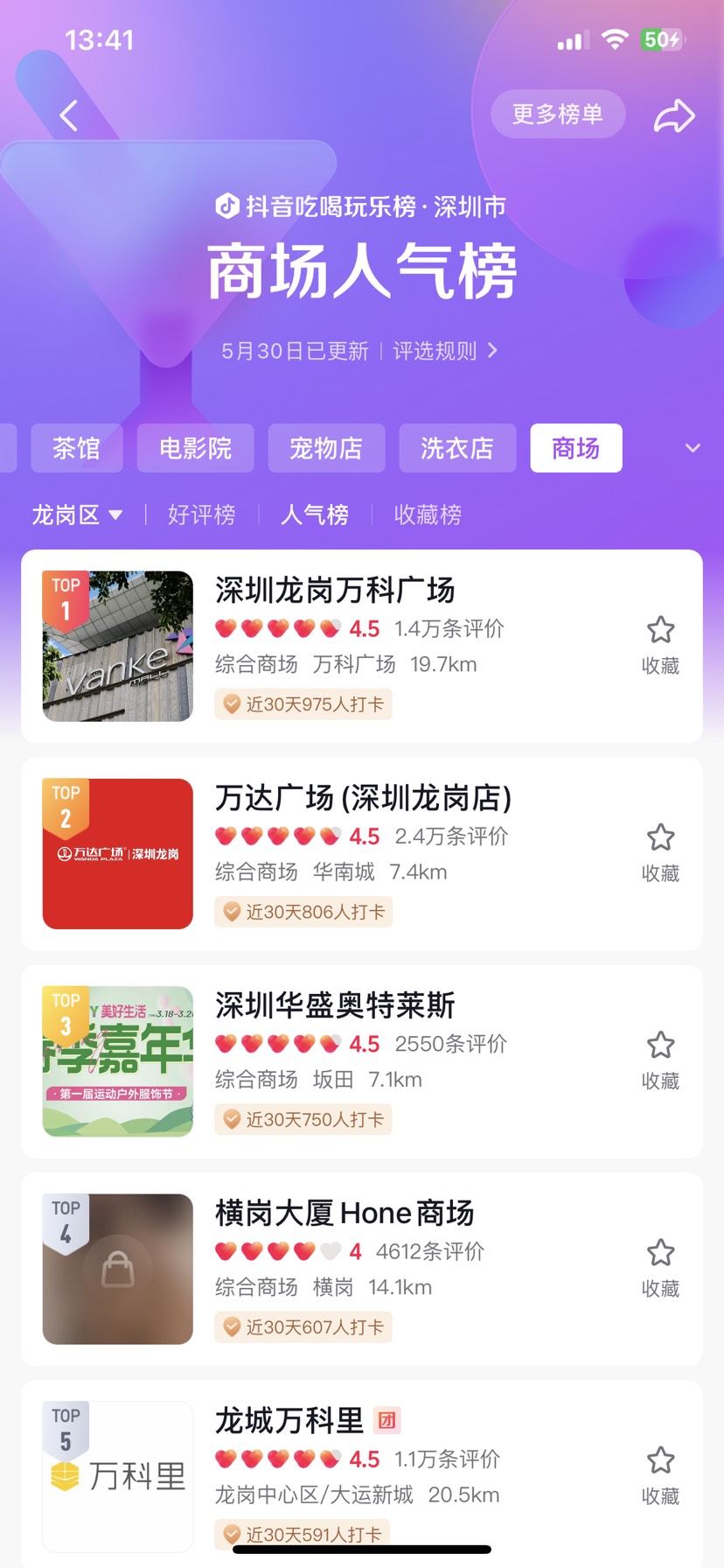Switch to the 收藏榜 ranking

(428, 514)
